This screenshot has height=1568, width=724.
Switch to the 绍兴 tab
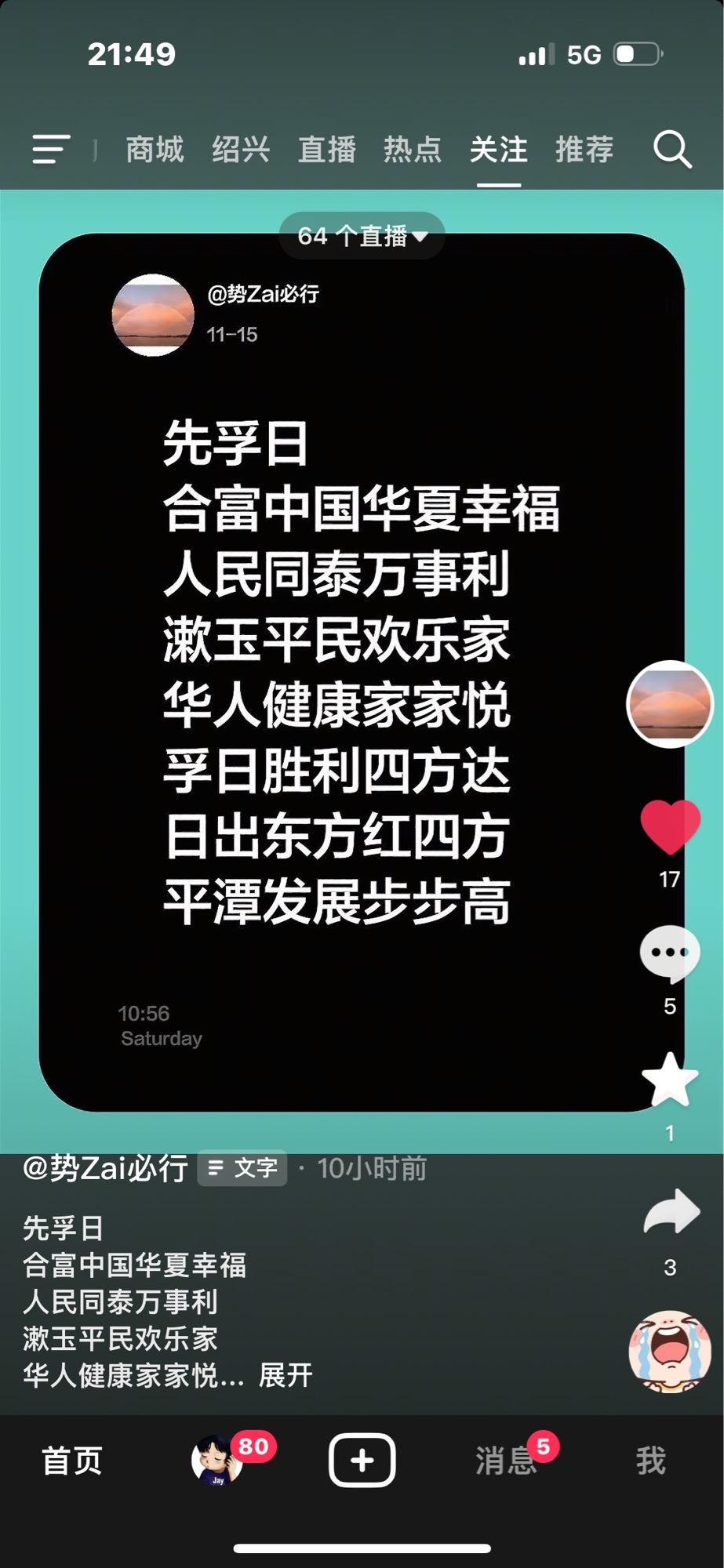pos(241,149)
